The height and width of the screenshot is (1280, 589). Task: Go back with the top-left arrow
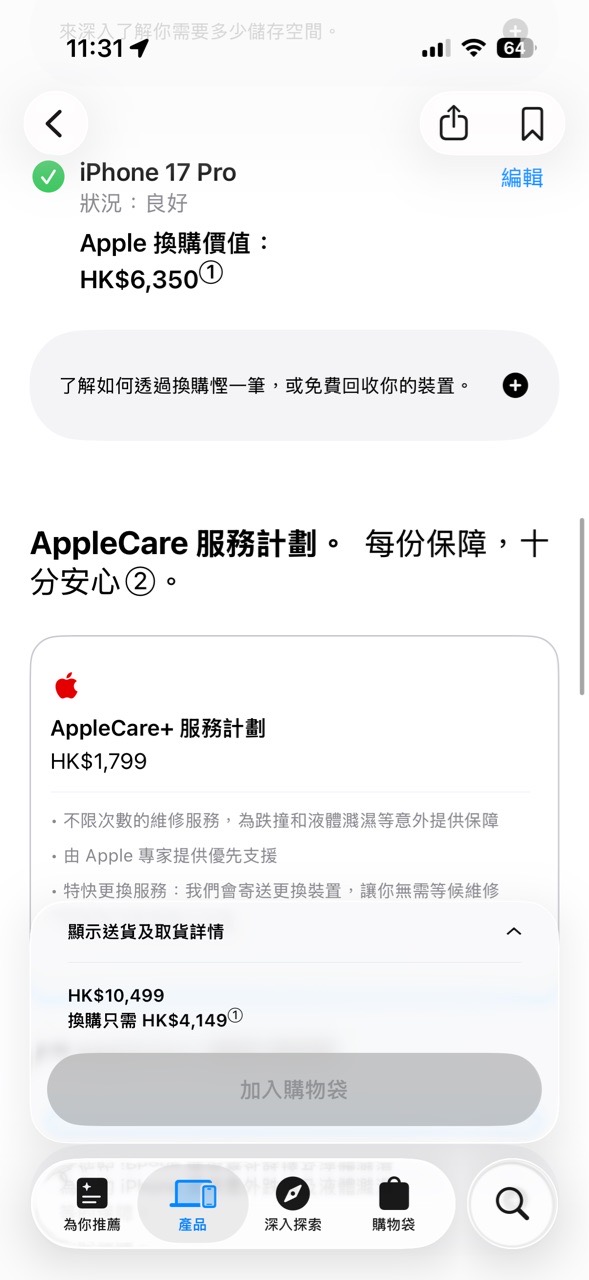55,123
